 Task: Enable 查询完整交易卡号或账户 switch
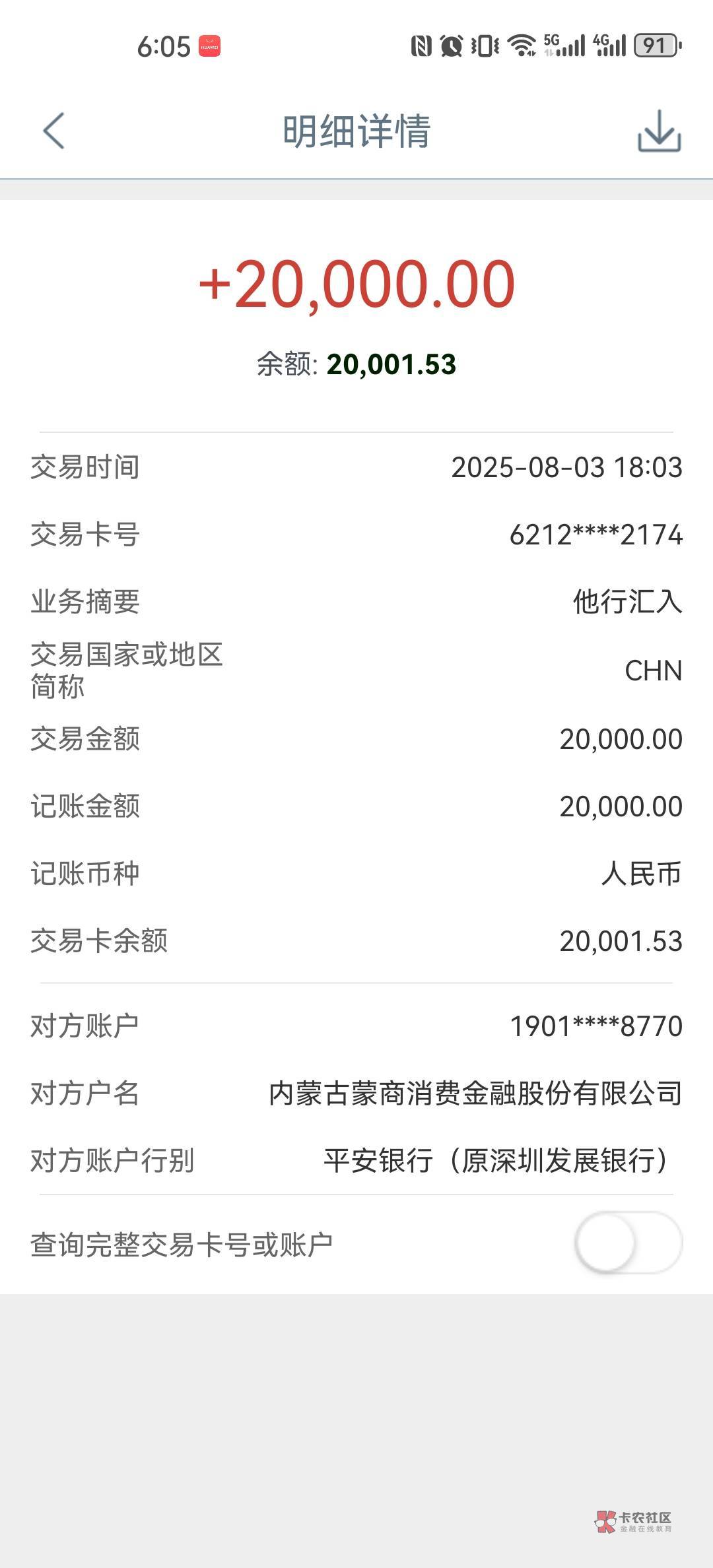pos(627,1243)
